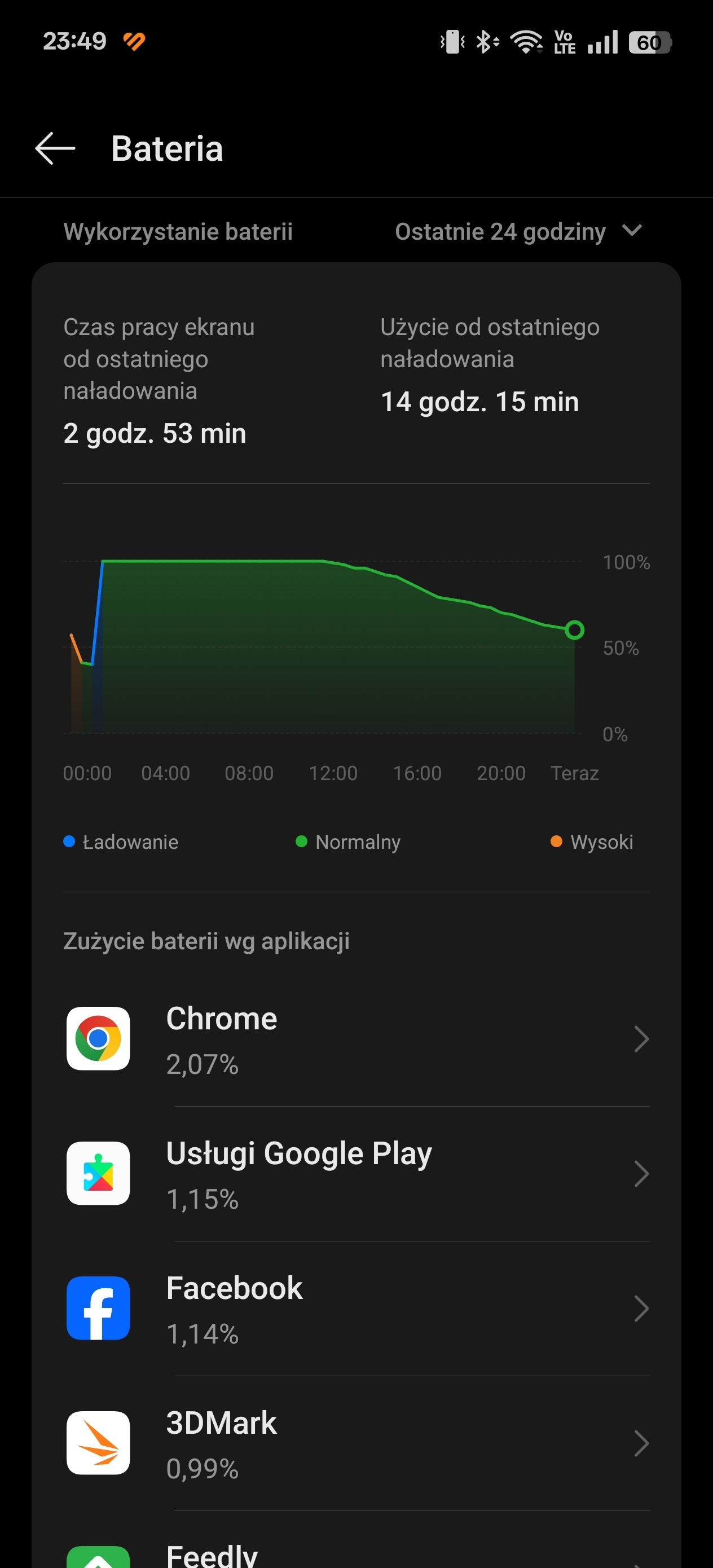Open the Ostatnie 24 godziny dropdown
The height and width of the screenshot is (1568, 713).
pyautogui.click(x=519, y=231)
